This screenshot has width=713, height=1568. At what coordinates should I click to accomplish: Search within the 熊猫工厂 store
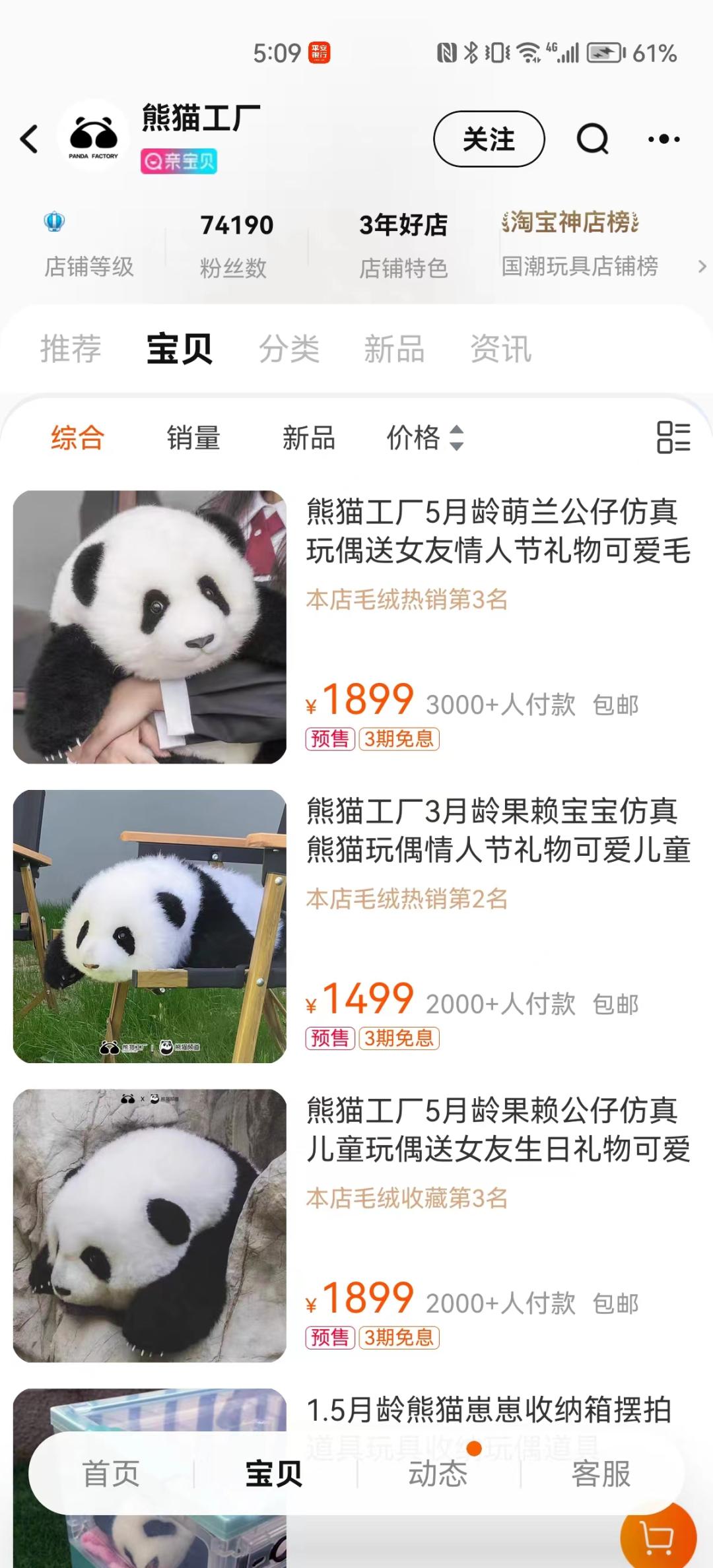(x=592, y=139)
